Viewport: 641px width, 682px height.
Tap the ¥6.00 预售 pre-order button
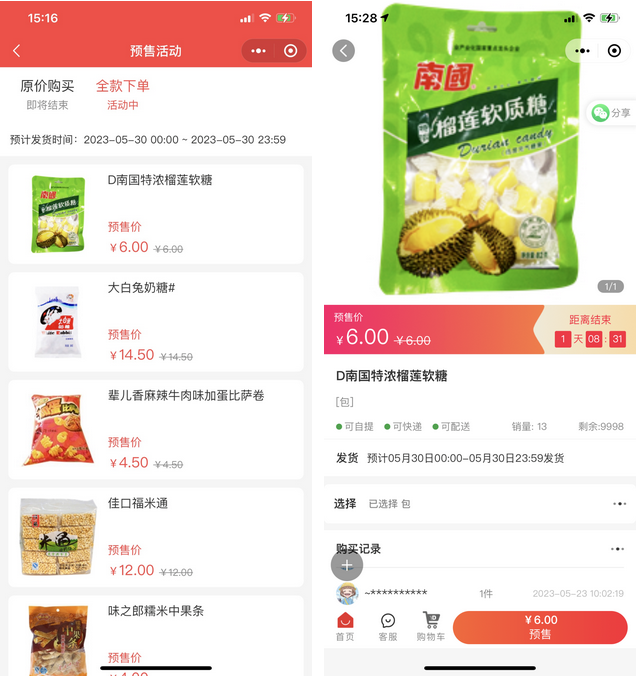tap(540, 627)
